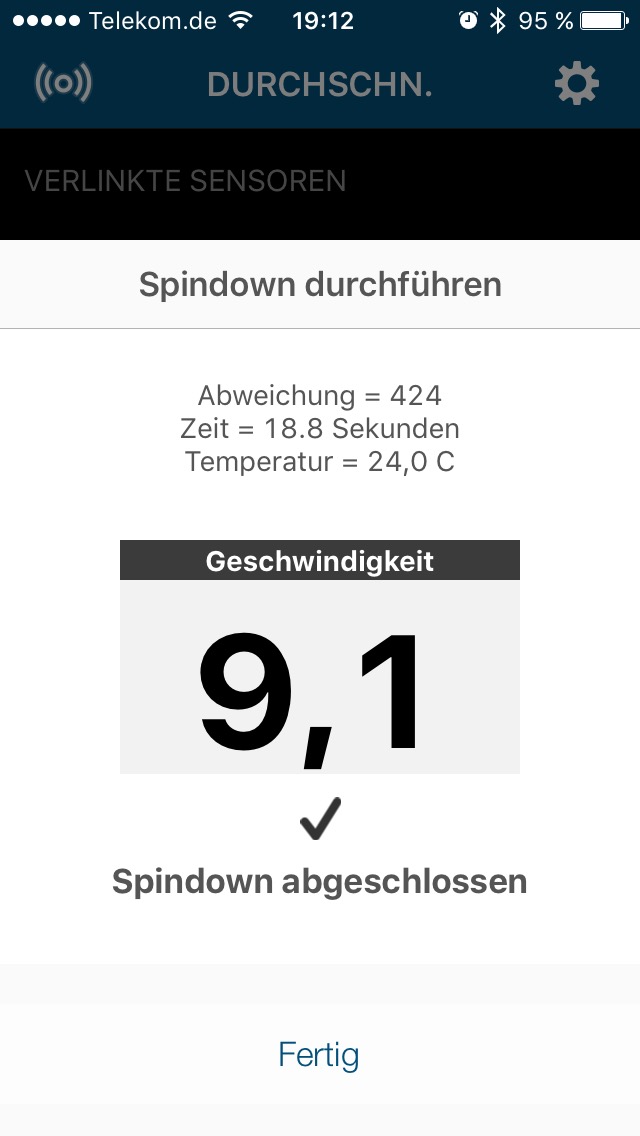This screenshot has width=640, height=1136.
Task: Open the sensor broadcast icon
Action: 64,83
